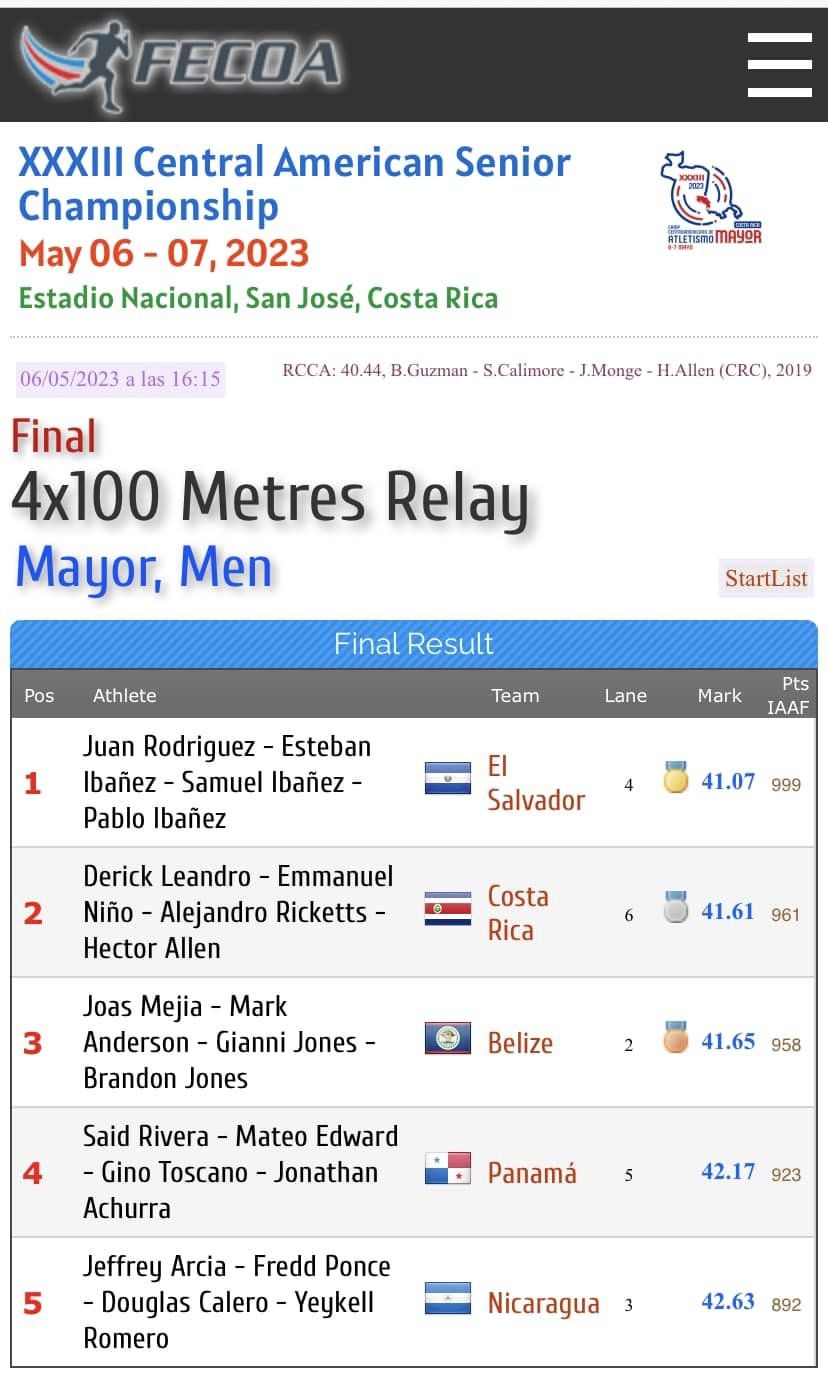828x1385 pixels.
Task: Open the StartList link
Action: tap(765, 578)
